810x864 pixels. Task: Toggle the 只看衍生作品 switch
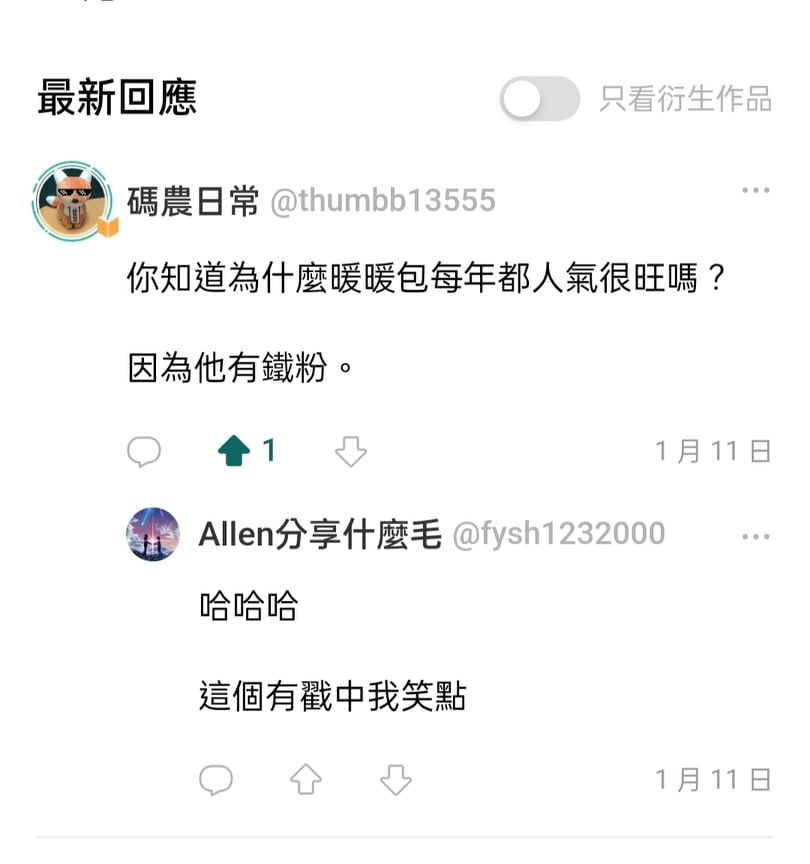tap(539, 99)
